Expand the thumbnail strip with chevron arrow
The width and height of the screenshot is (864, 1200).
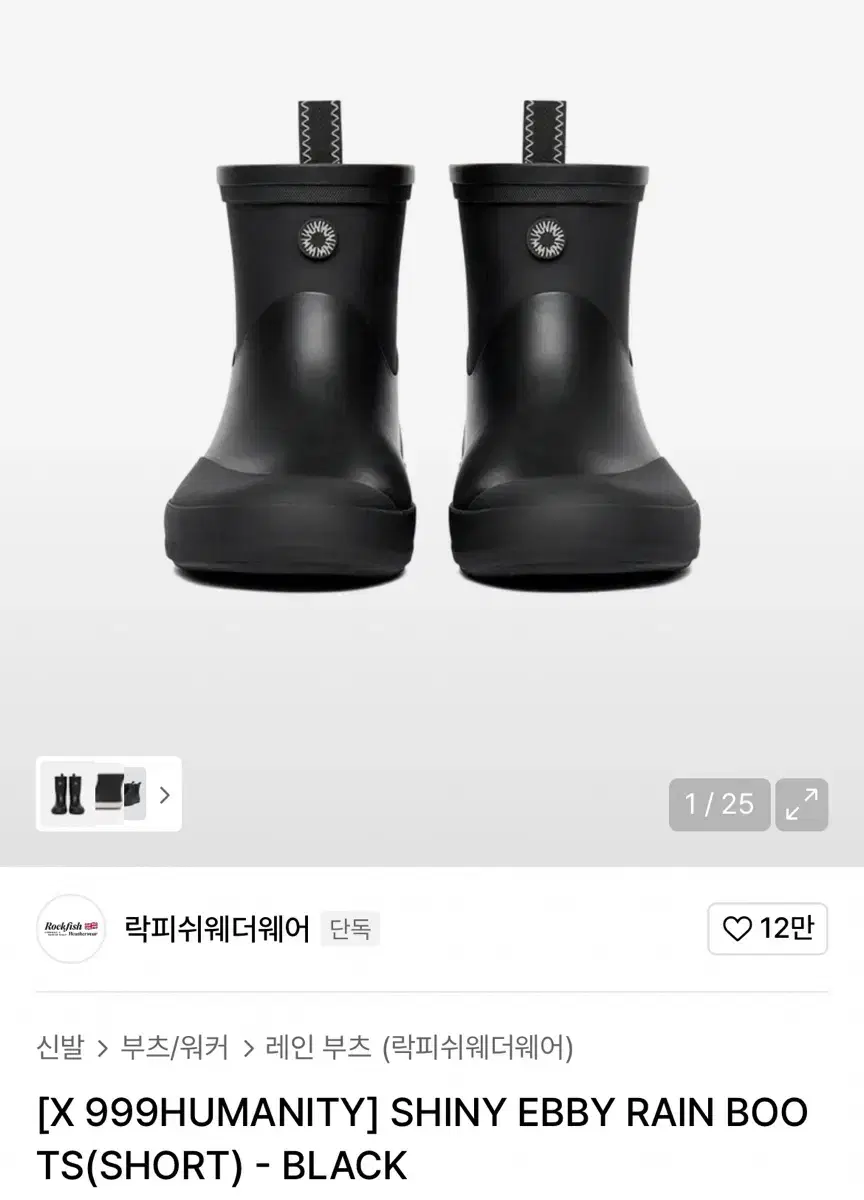[164, 793]
